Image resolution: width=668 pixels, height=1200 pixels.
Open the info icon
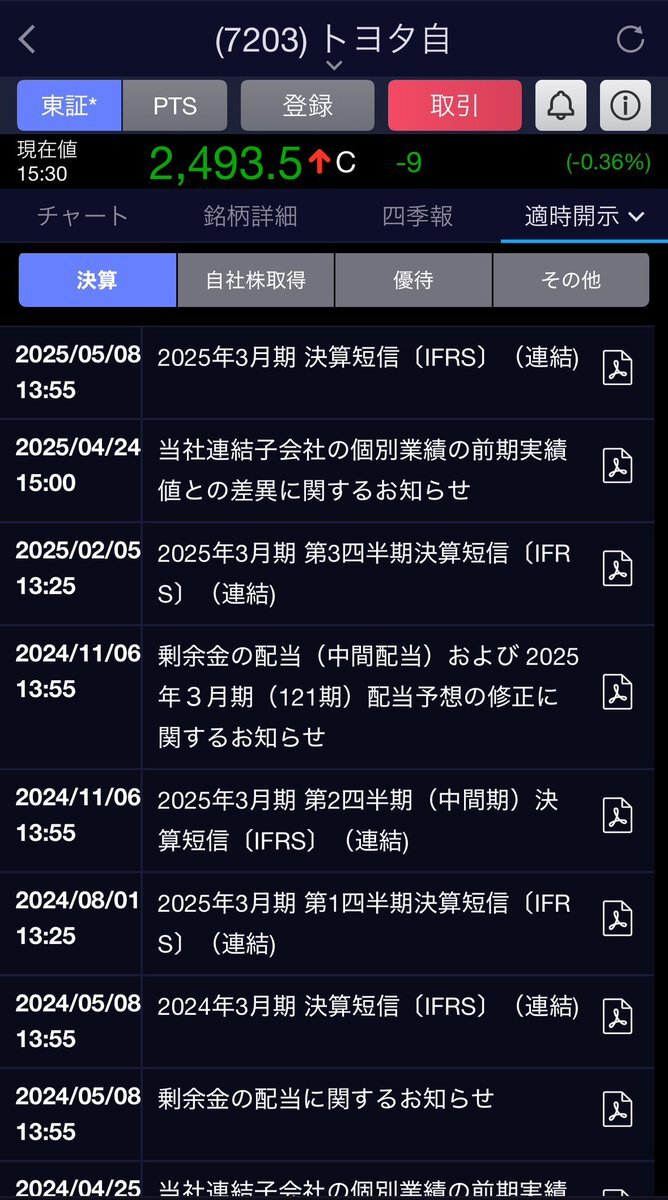click(x=625, y=106)
